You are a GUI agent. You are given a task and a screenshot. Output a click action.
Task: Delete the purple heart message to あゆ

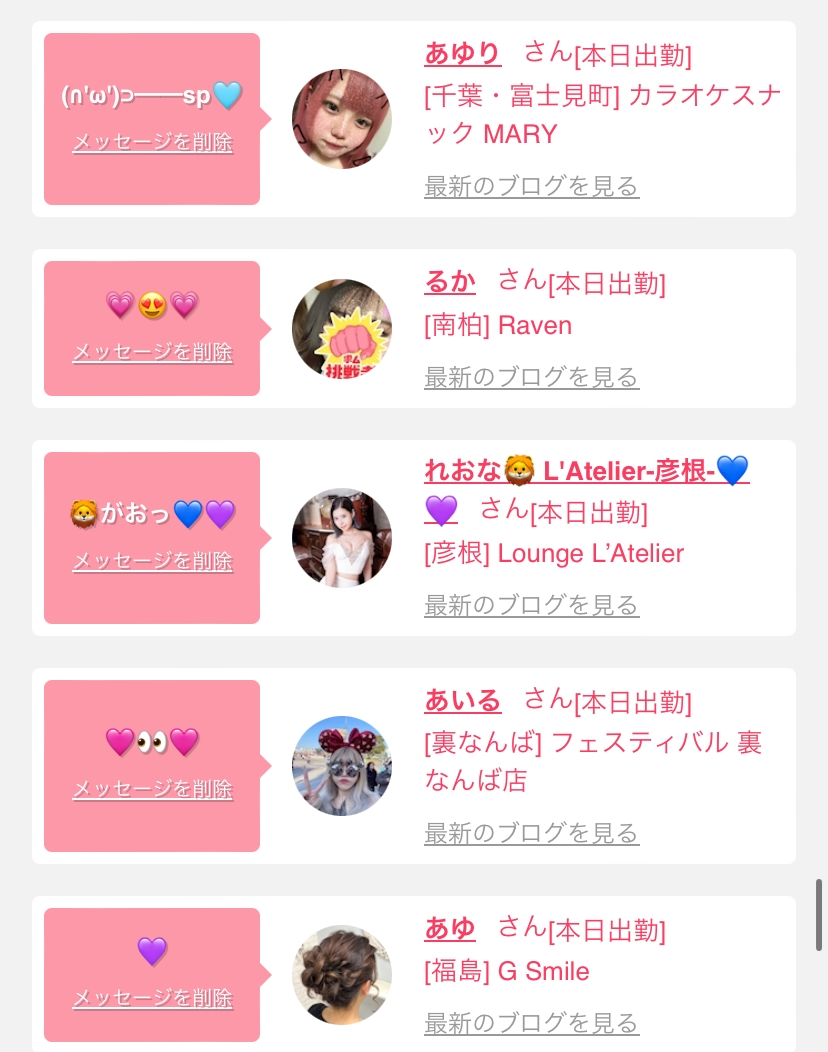click(x=153, y=998)
